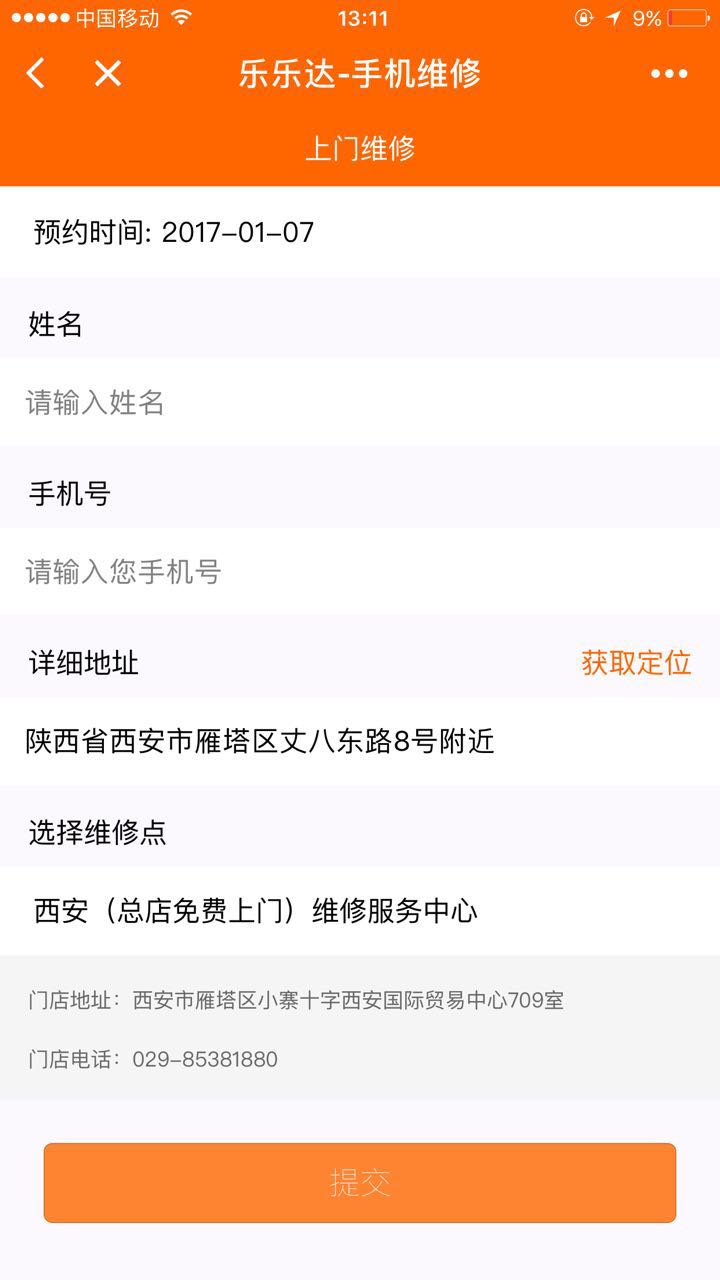Change the appointment date 2017-01-07
This screenshot has height=1280, width=720.
click(237, 233)
